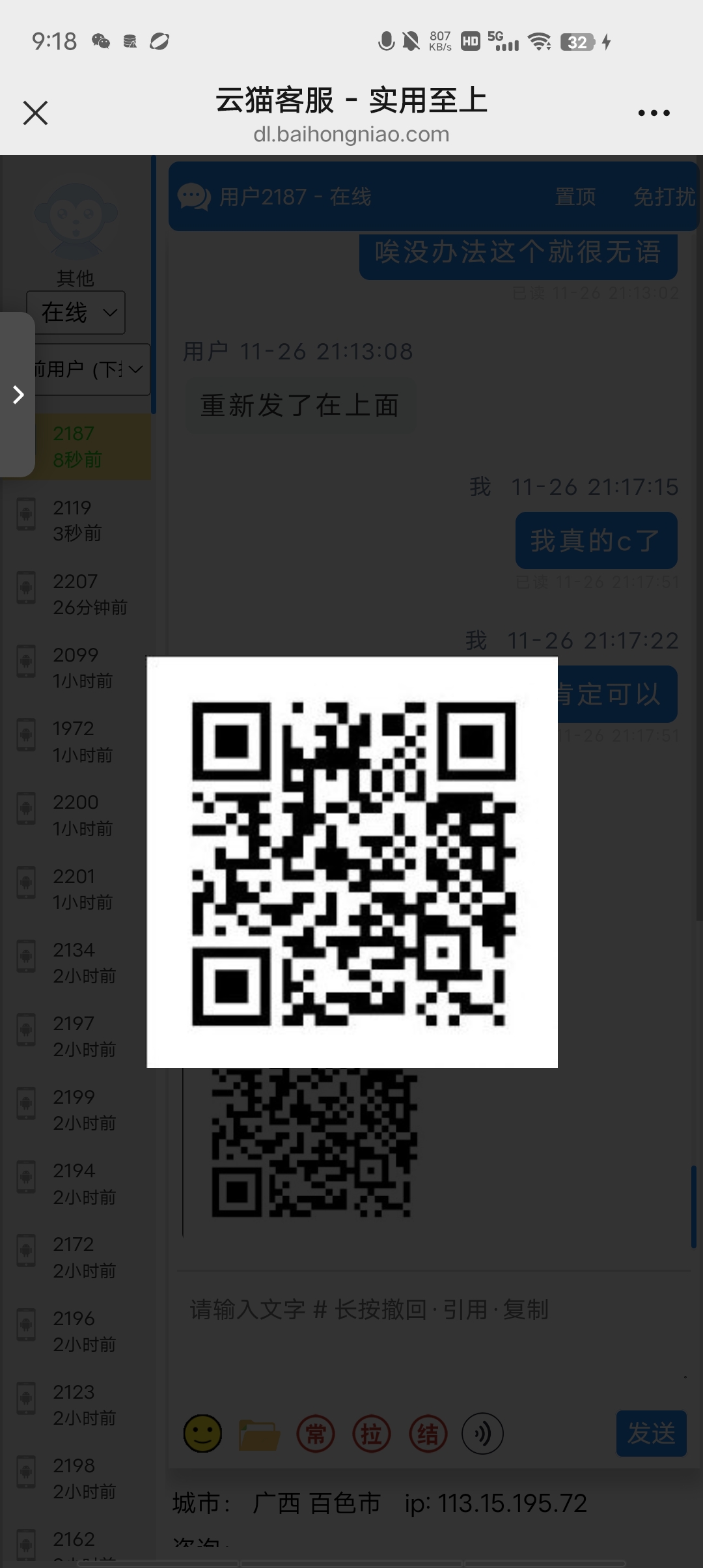
Task: Open the three-dot overflow menu
Action: (x=654, y=113)
